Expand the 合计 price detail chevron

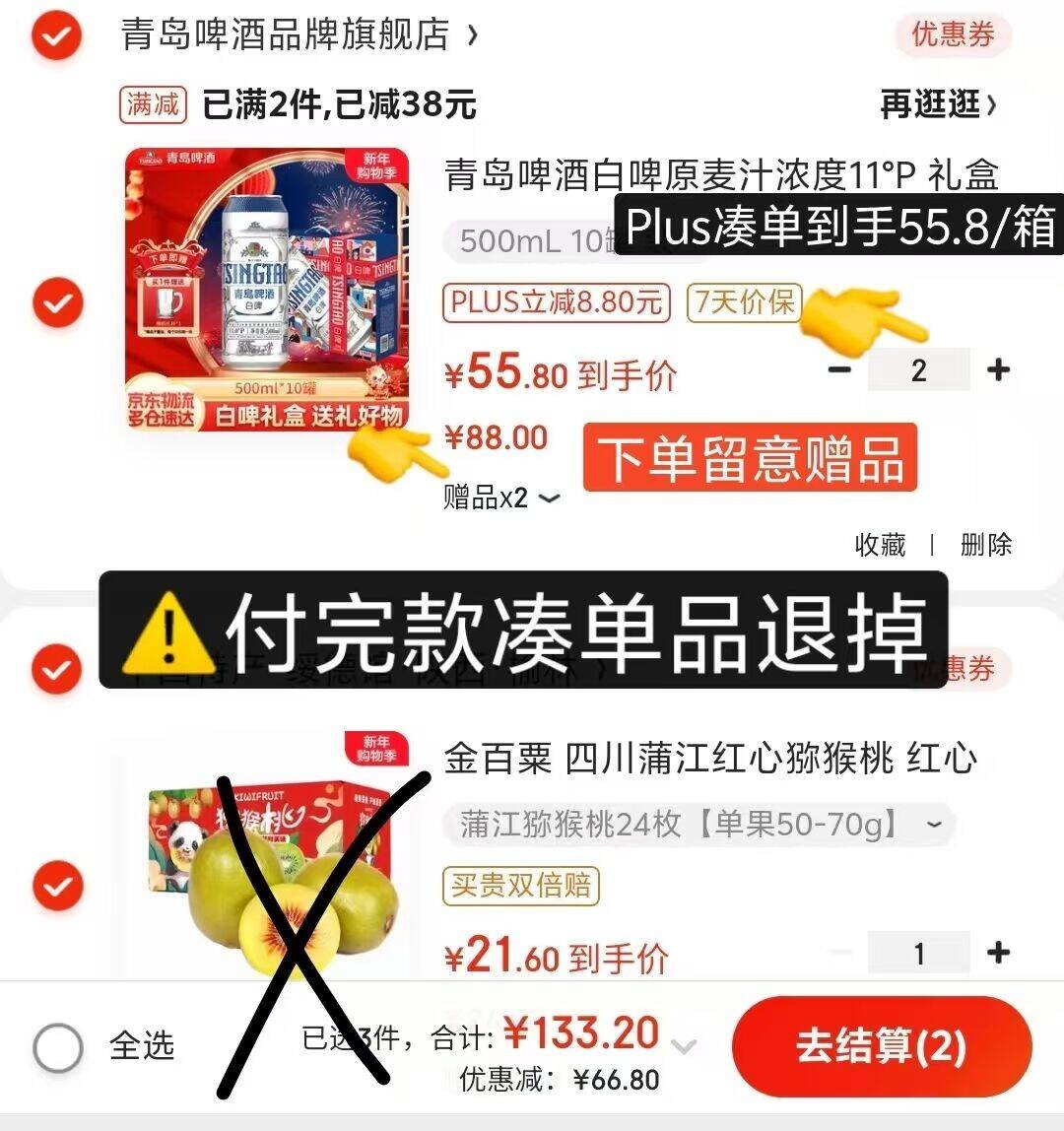[x=684, y=1046]
